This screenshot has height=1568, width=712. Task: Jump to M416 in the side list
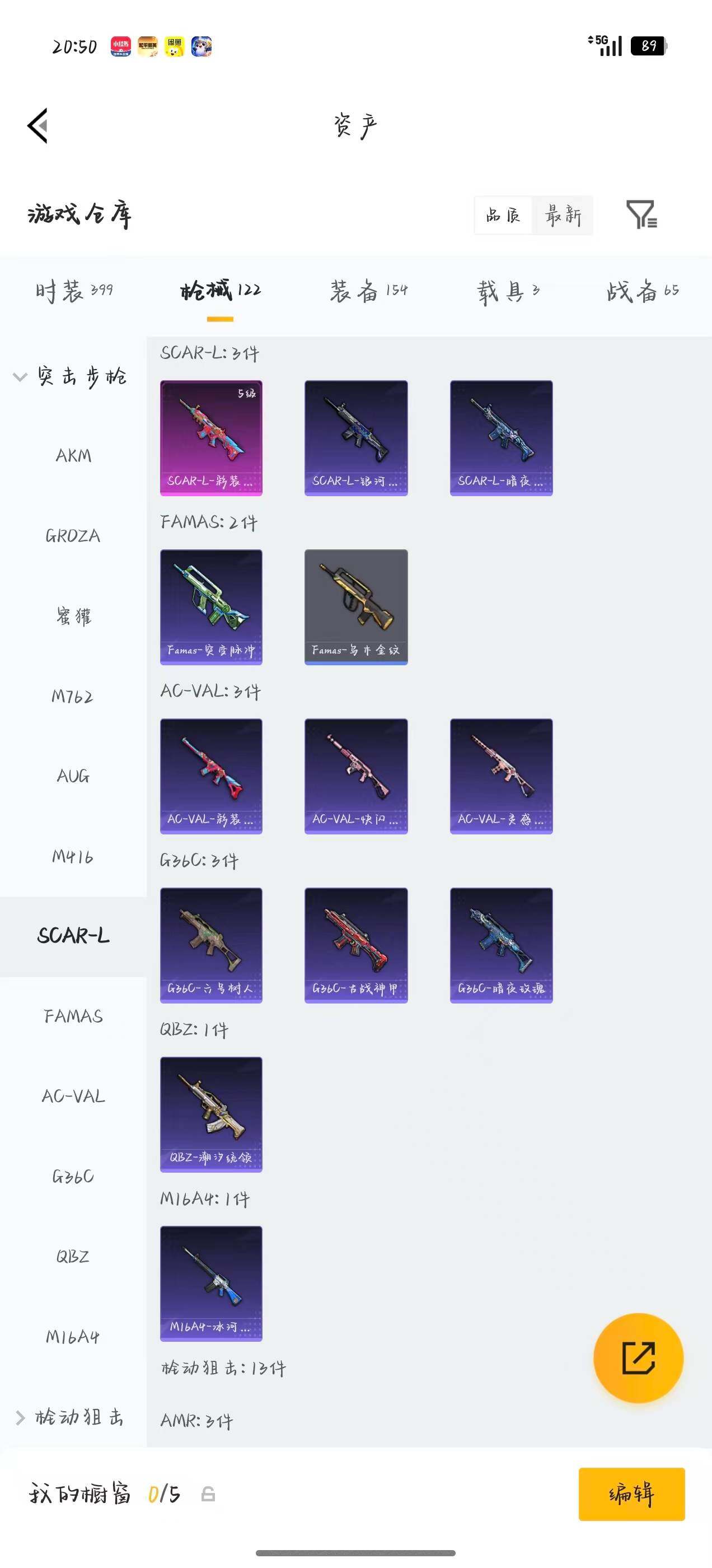(73, 856)
